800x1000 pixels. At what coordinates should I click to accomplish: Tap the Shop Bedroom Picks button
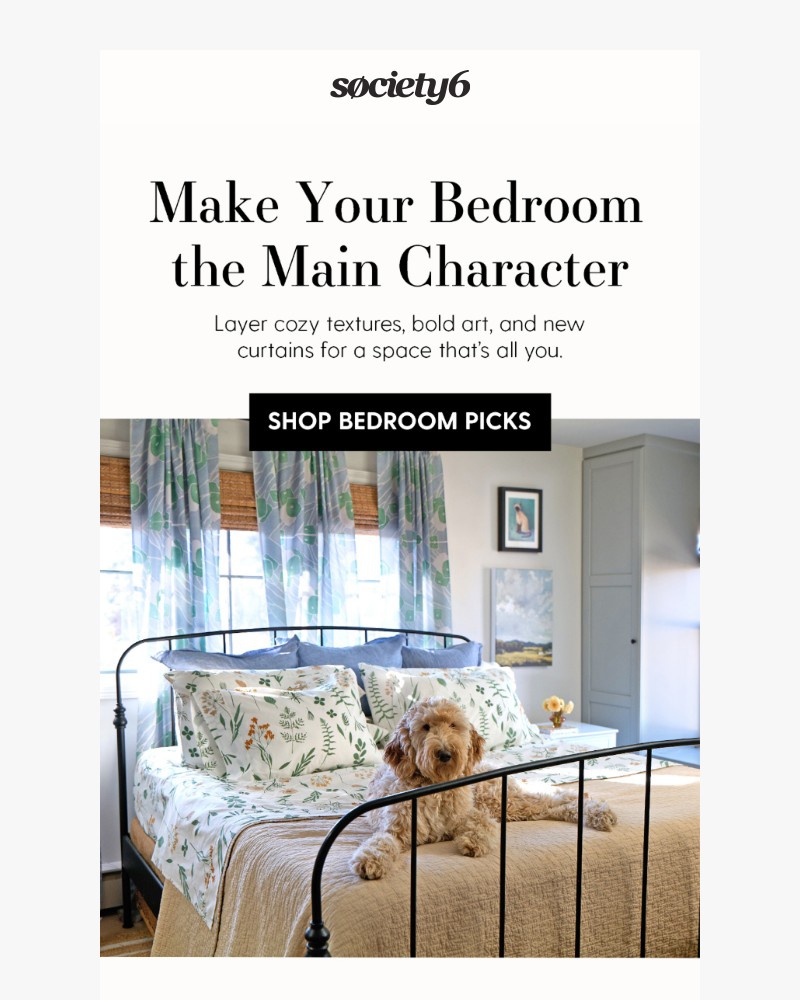coord(400,421)
